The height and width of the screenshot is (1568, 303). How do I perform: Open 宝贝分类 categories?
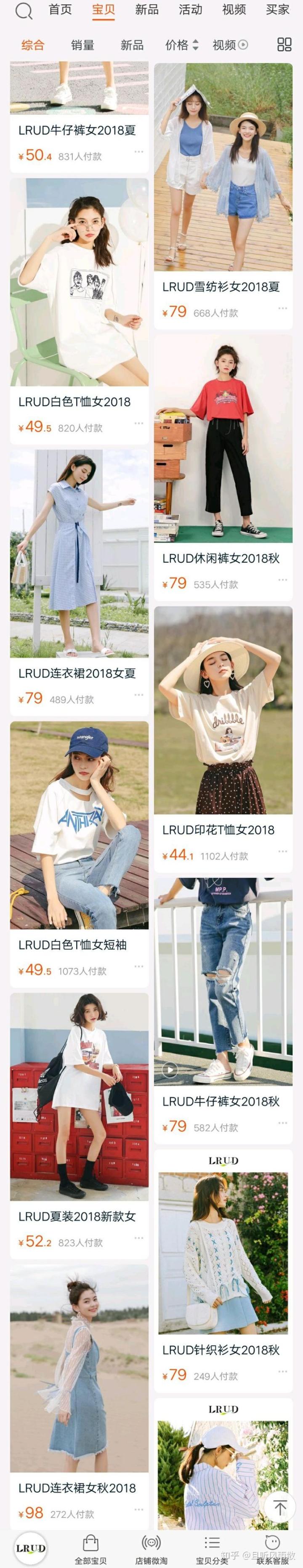pyautogui.click(x=212, y=1550)
